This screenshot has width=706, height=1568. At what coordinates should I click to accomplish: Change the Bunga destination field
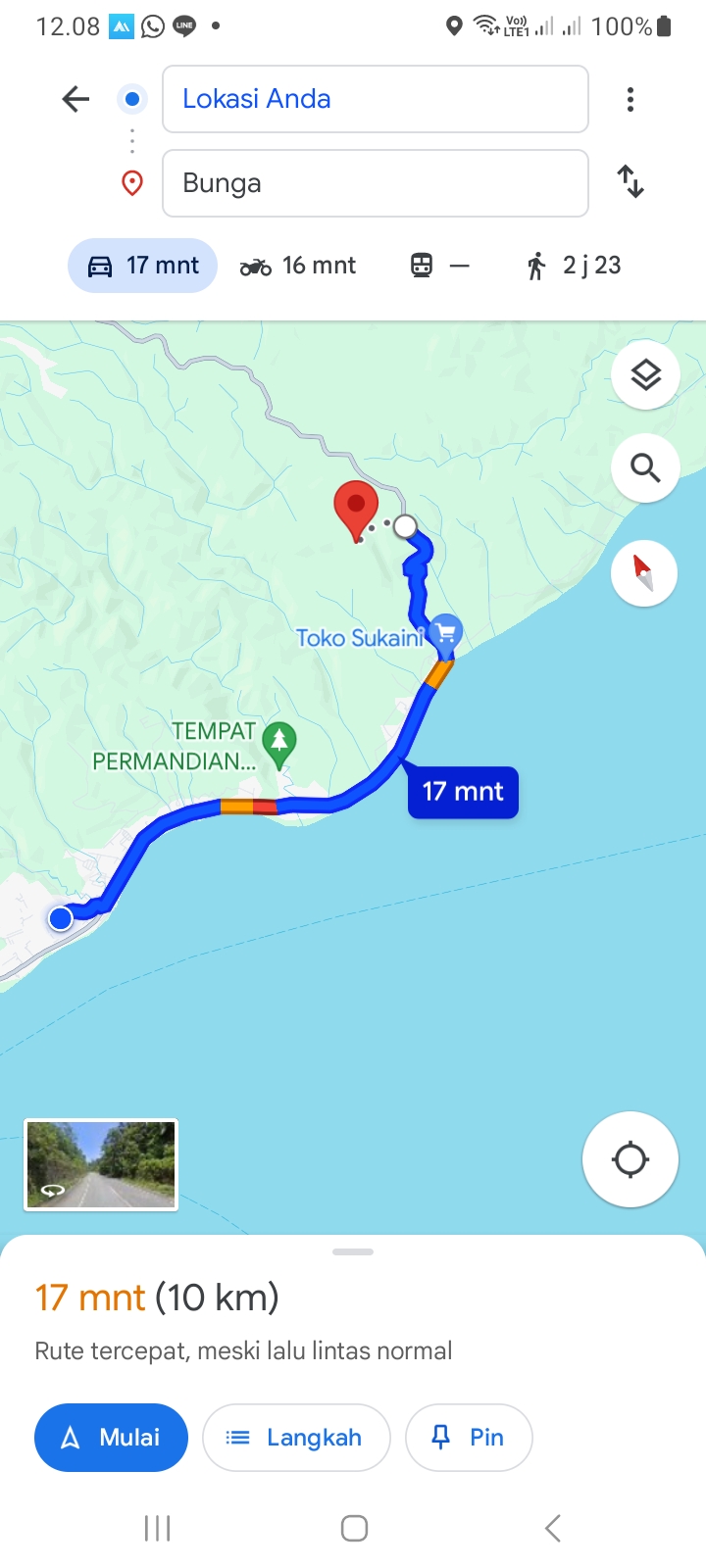pyautogui.click(x=375, y=183)
